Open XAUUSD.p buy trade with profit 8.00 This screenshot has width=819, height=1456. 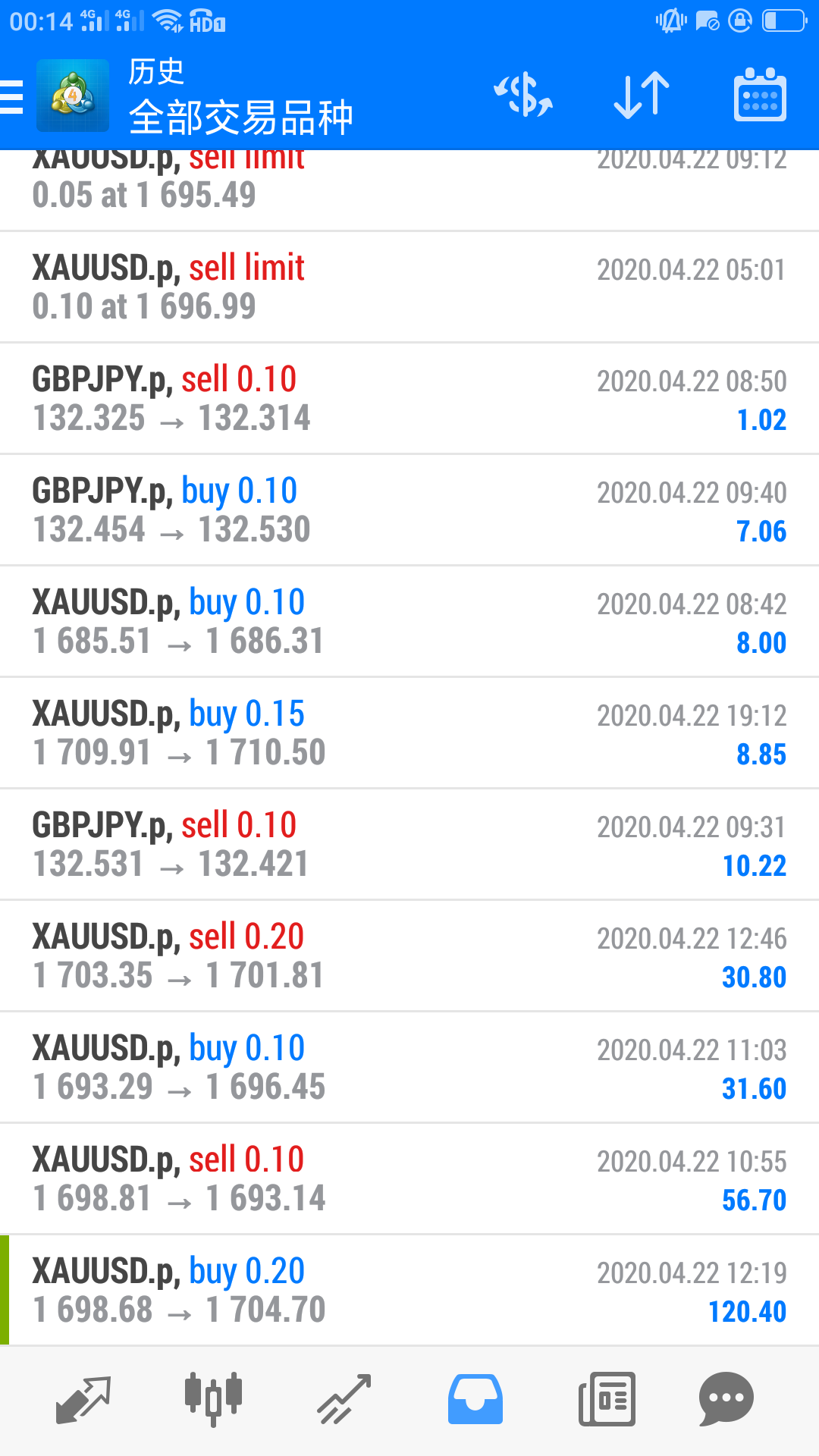pyautogui.click(x=409, y=621)
